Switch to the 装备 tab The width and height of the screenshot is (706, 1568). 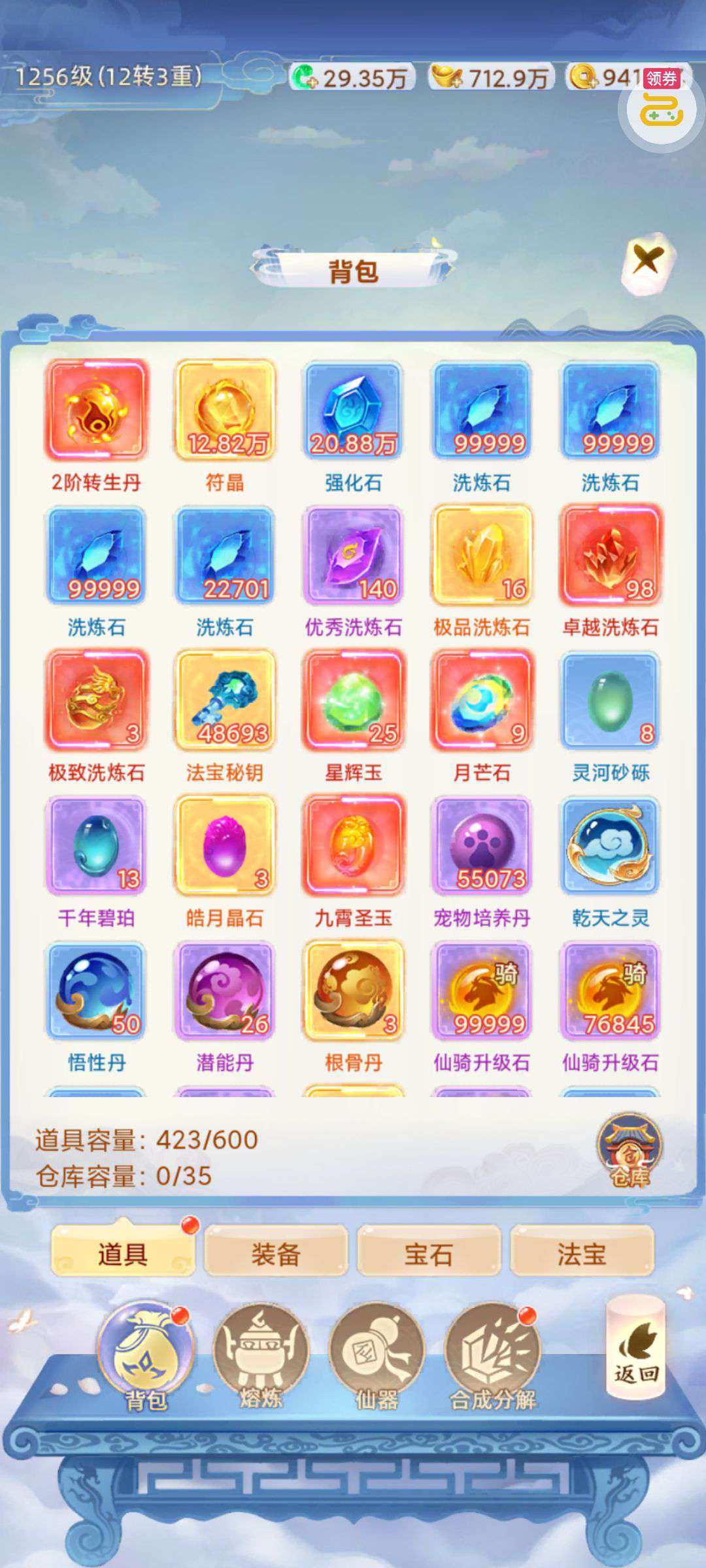(275, 1253)
